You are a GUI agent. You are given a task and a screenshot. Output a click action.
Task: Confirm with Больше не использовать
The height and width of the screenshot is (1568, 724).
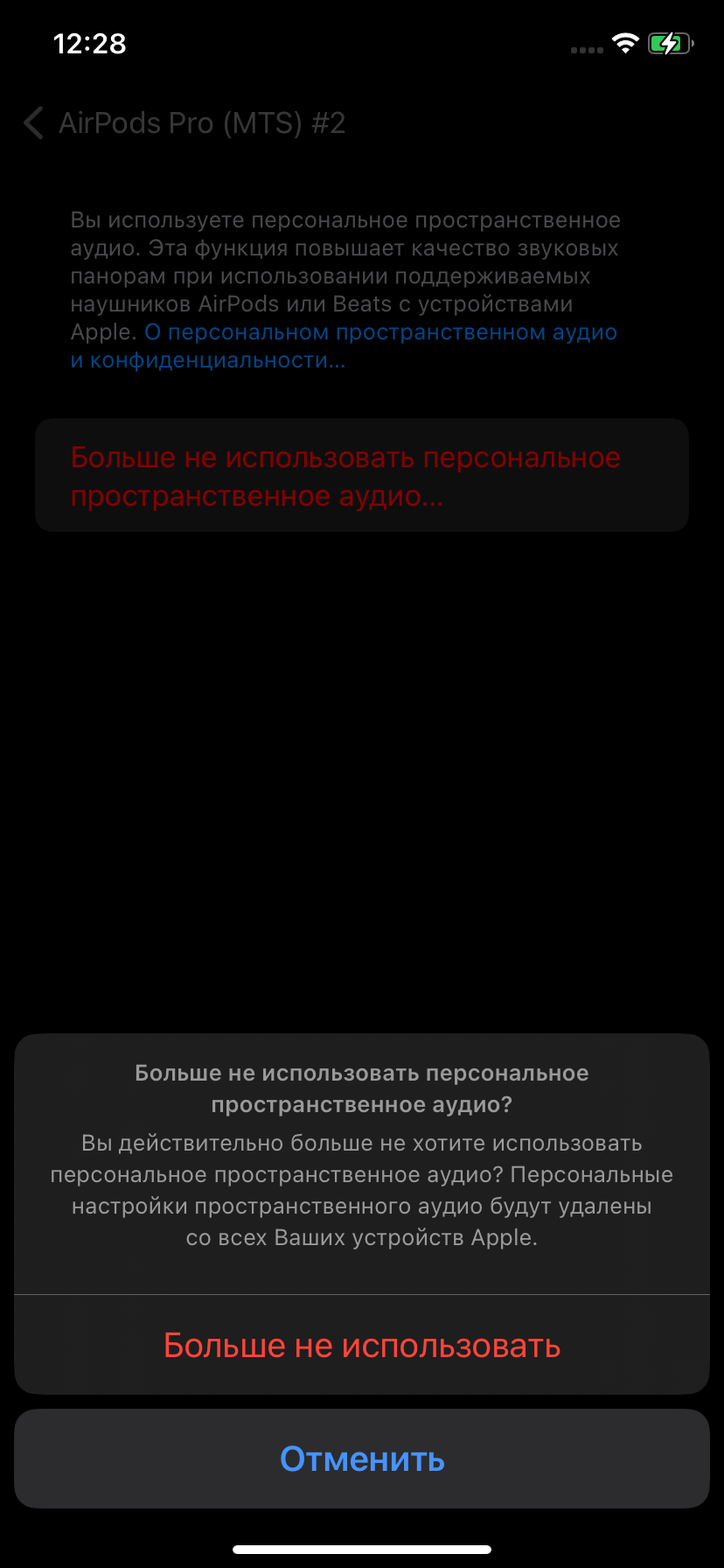pos(362,1346)
